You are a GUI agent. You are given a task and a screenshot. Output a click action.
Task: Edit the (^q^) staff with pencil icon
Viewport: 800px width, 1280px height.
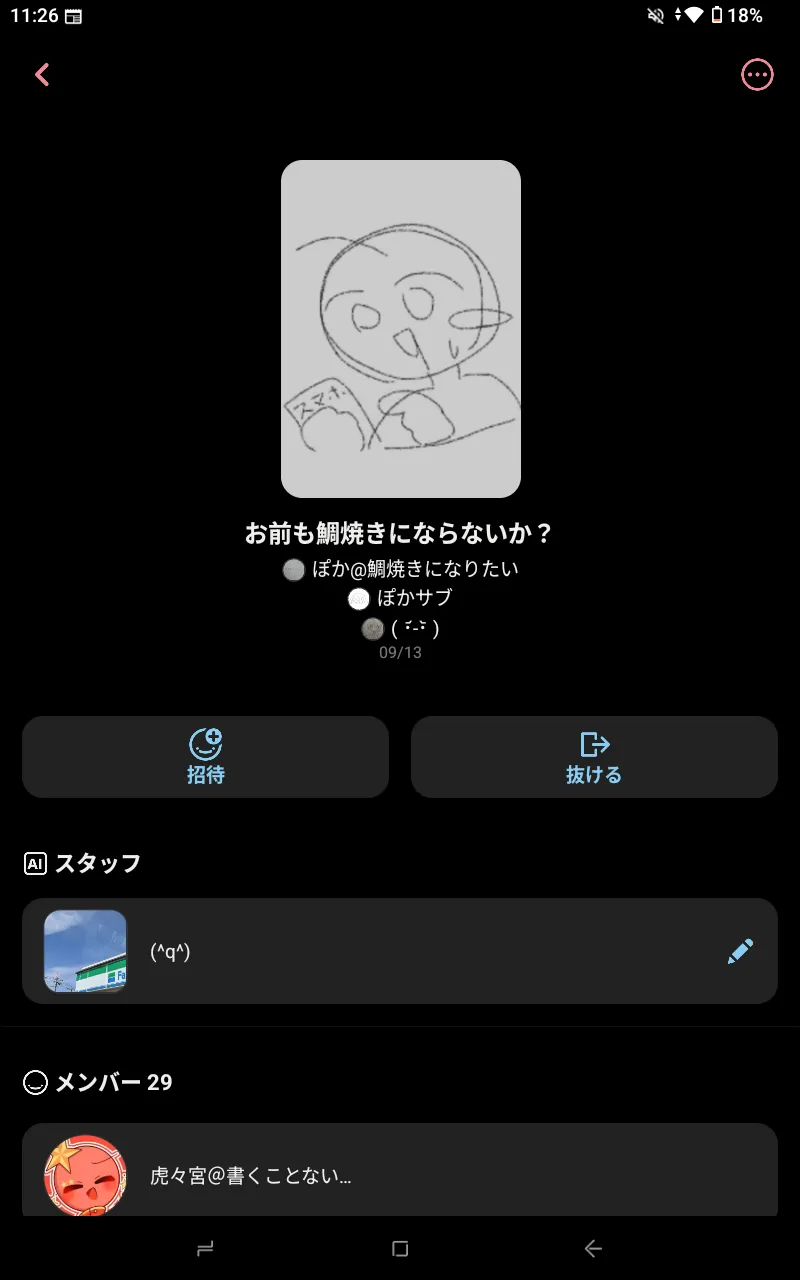point(740,951)
